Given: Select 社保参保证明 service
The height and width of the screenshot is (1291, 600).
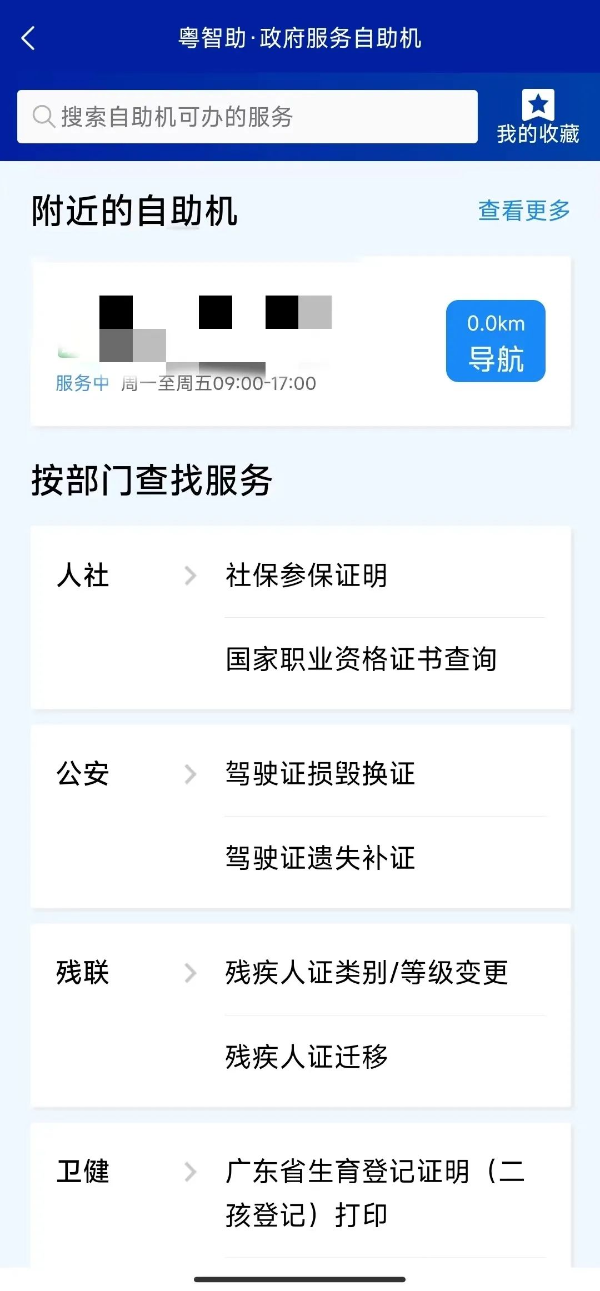Looking at the screenshot, I should tap(307, 576).
